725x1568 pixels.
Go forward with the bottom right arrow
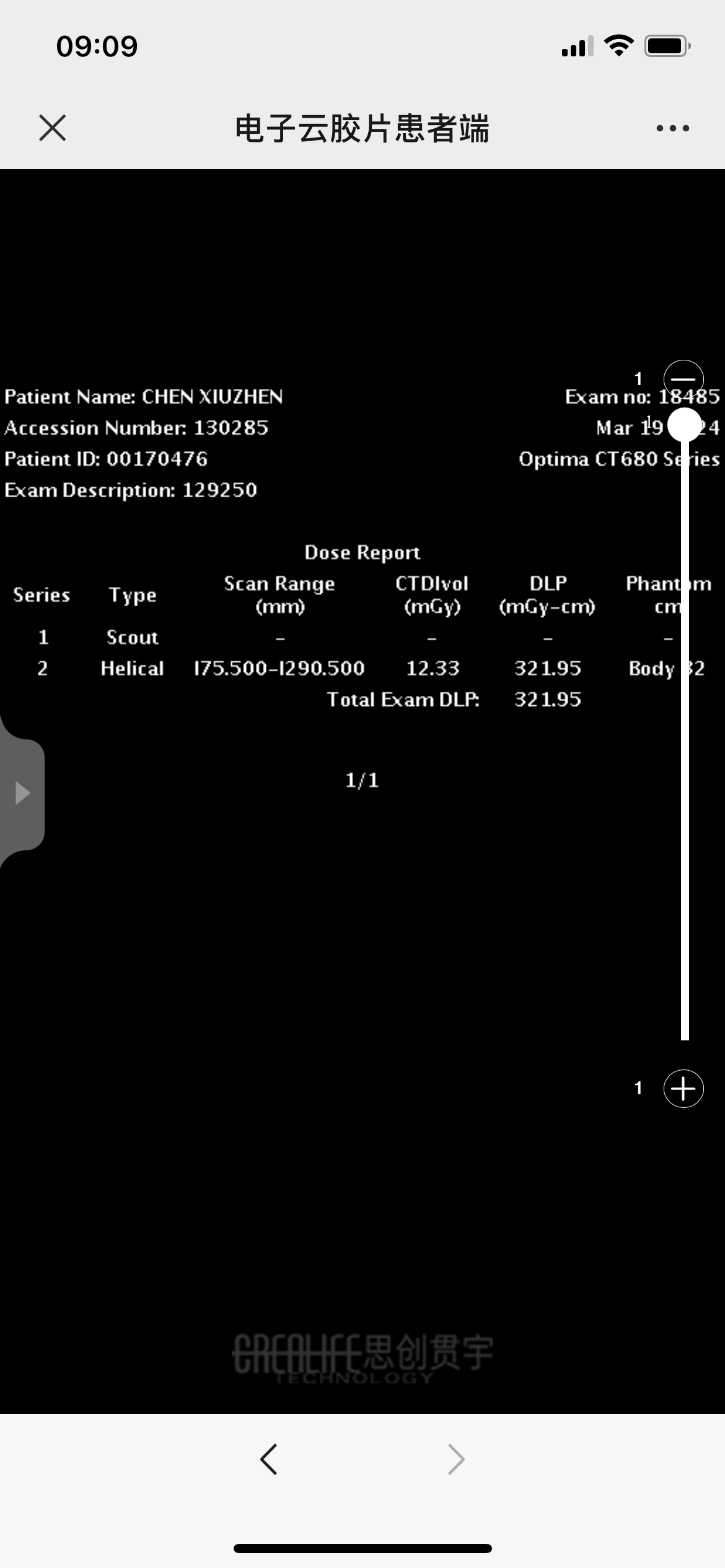point(456,1460)
